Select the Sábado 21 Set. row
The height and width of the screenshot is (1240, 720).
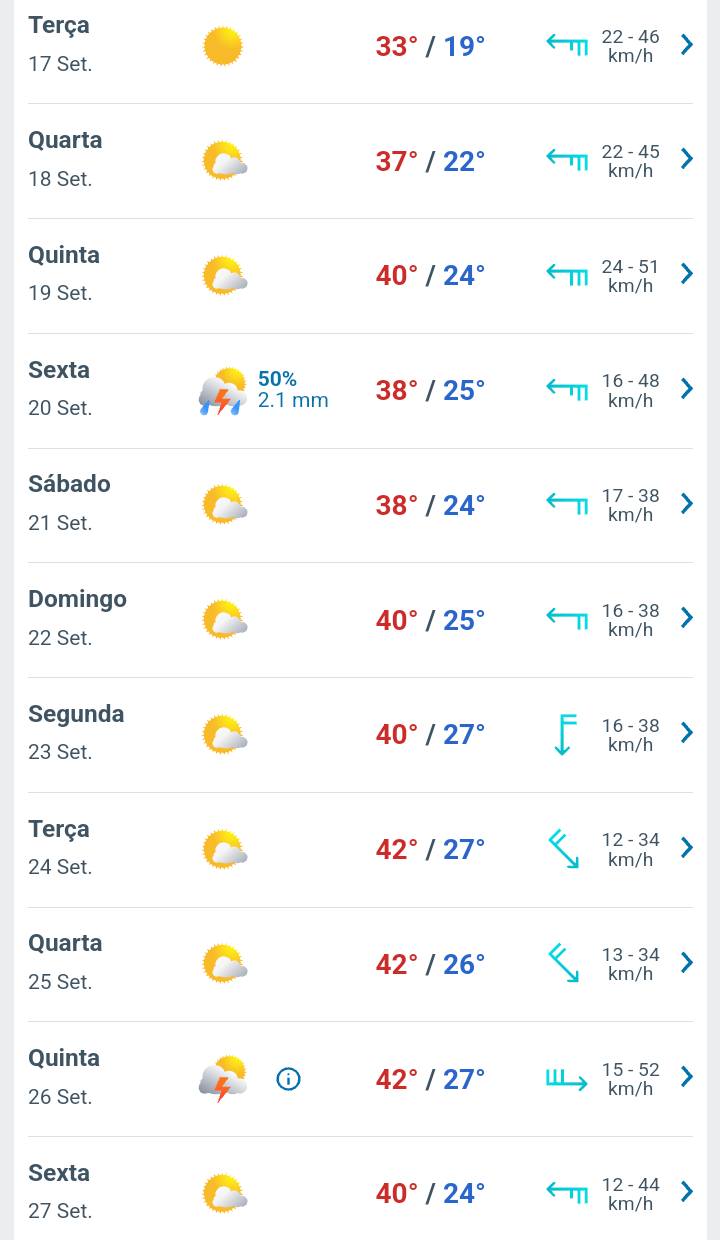pos(360,505)
